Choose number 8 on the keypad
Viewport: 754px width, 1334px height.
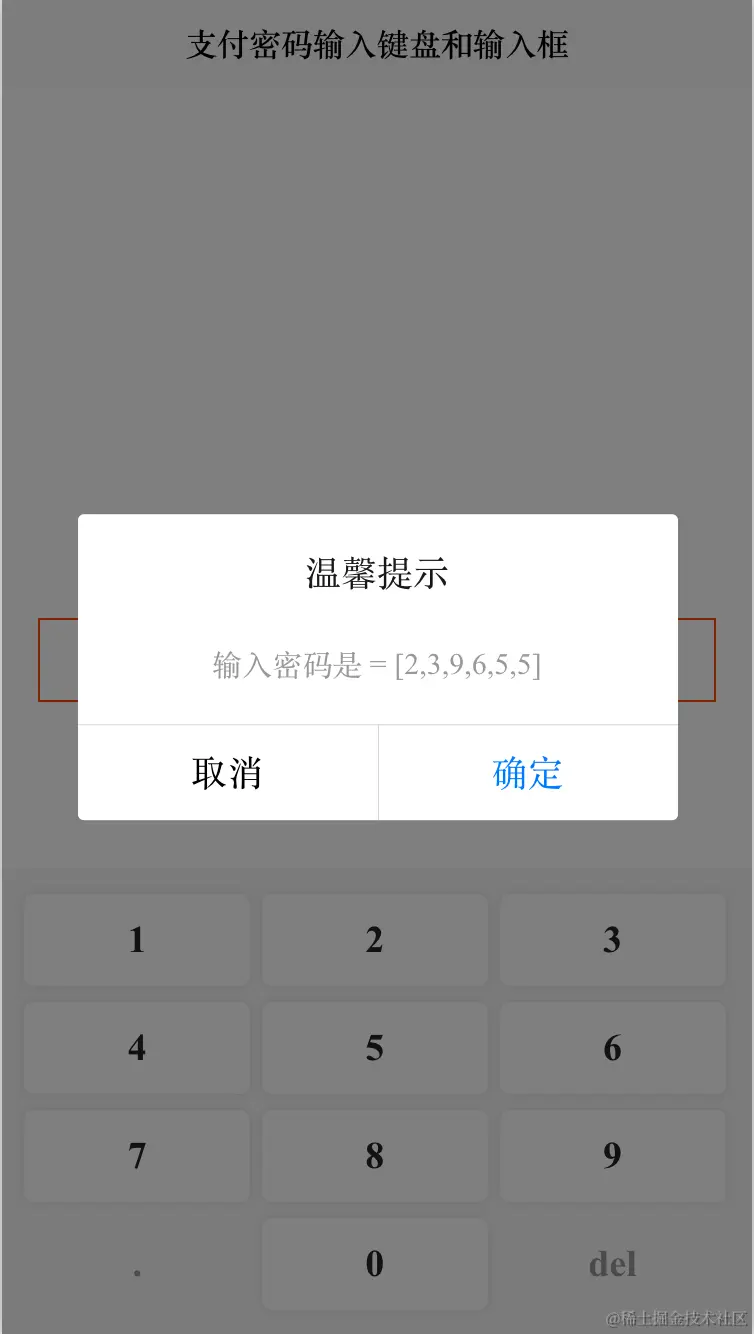click(375, 1156)
